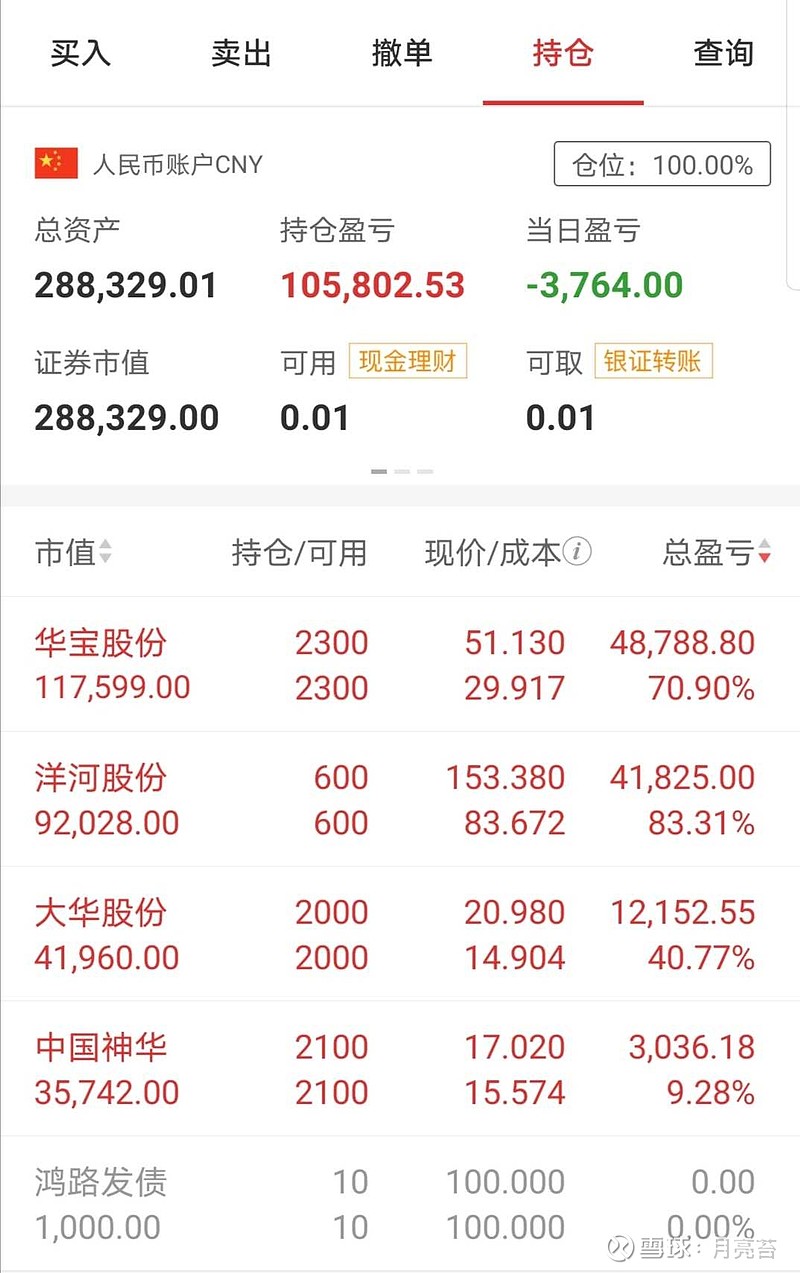800x1273 pixels.
Task: Open 银证转账 bank transfer
Action: (x=655, y=364)
